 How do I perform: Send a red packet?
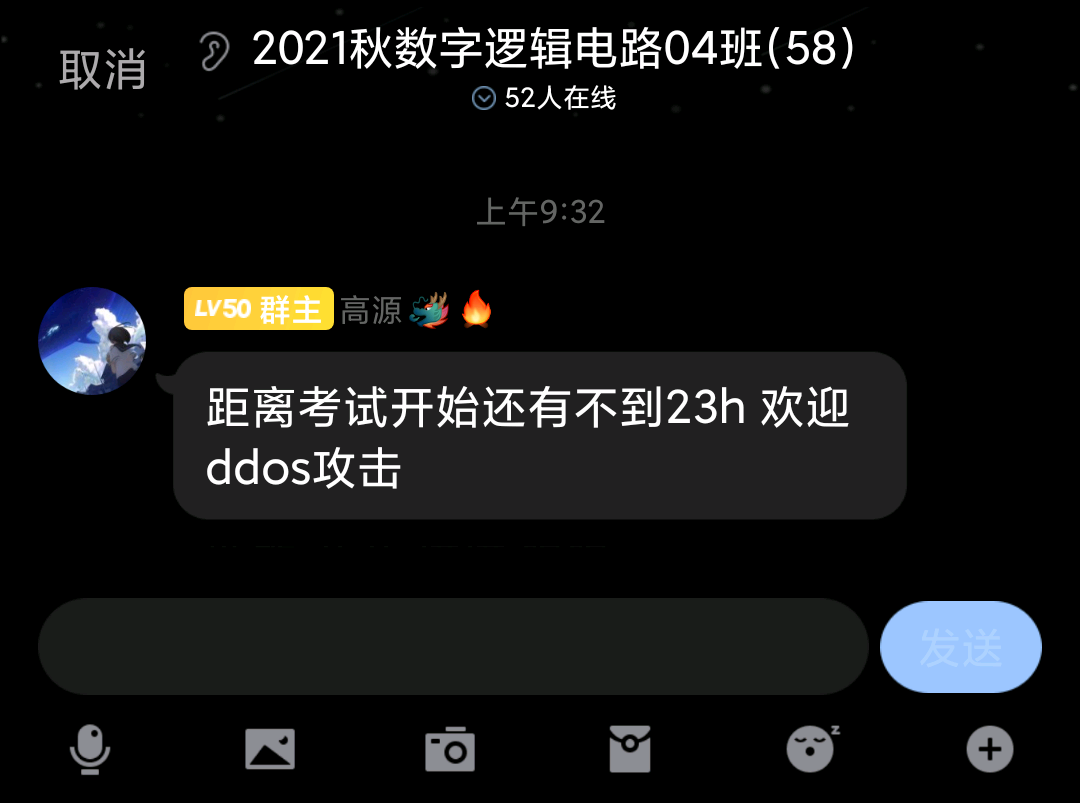630,748
